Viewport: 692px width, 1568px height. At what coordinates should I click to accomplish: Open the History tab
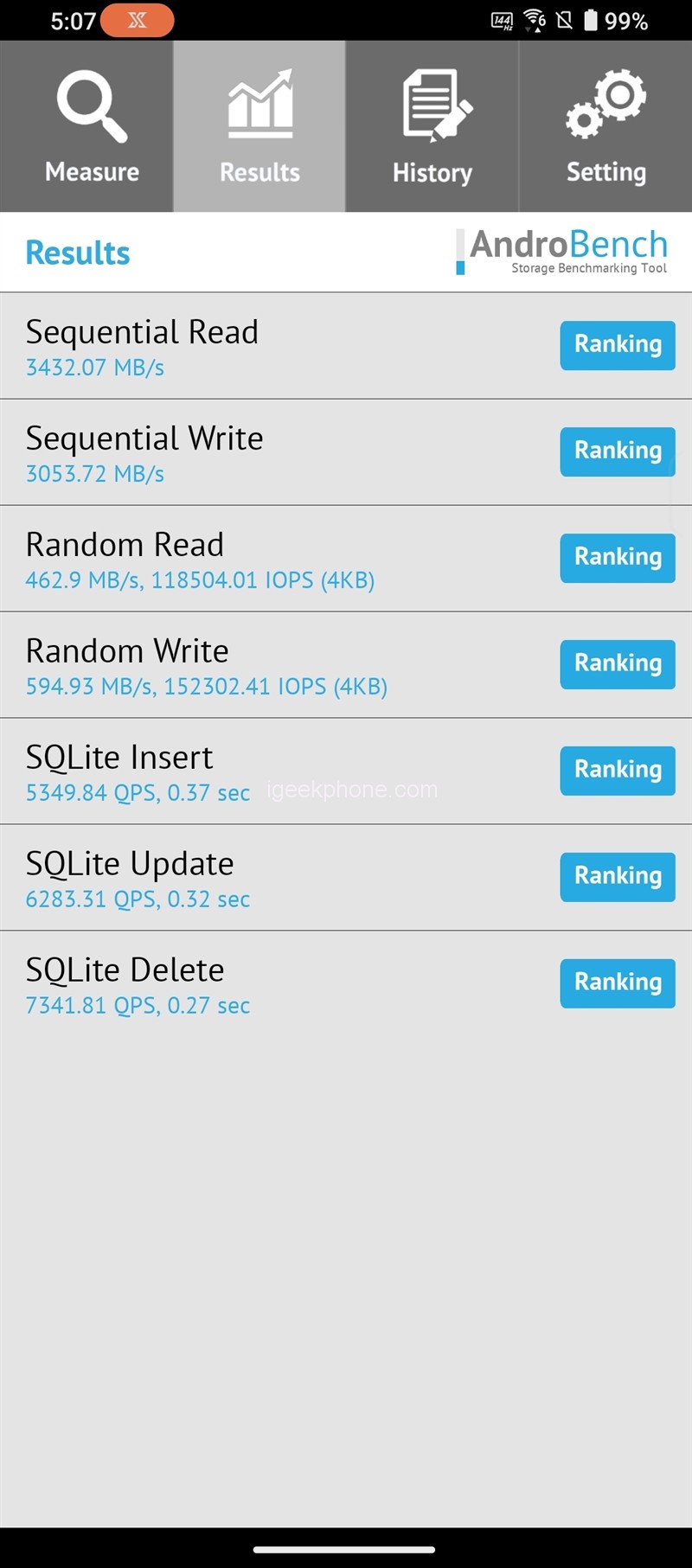click(x=432, y=126)
